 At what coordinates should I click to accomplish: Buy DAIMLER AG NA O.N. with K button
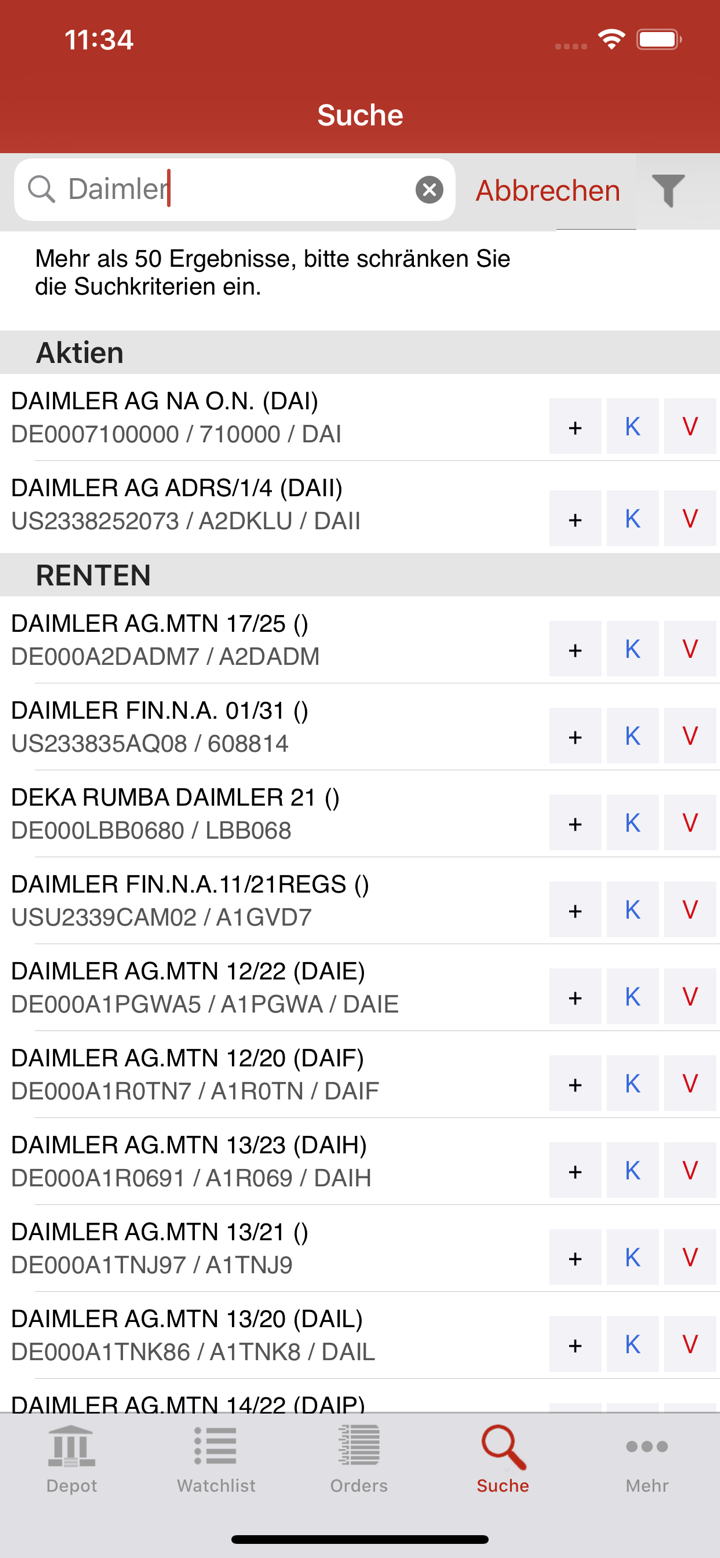[x=632, y=426]
